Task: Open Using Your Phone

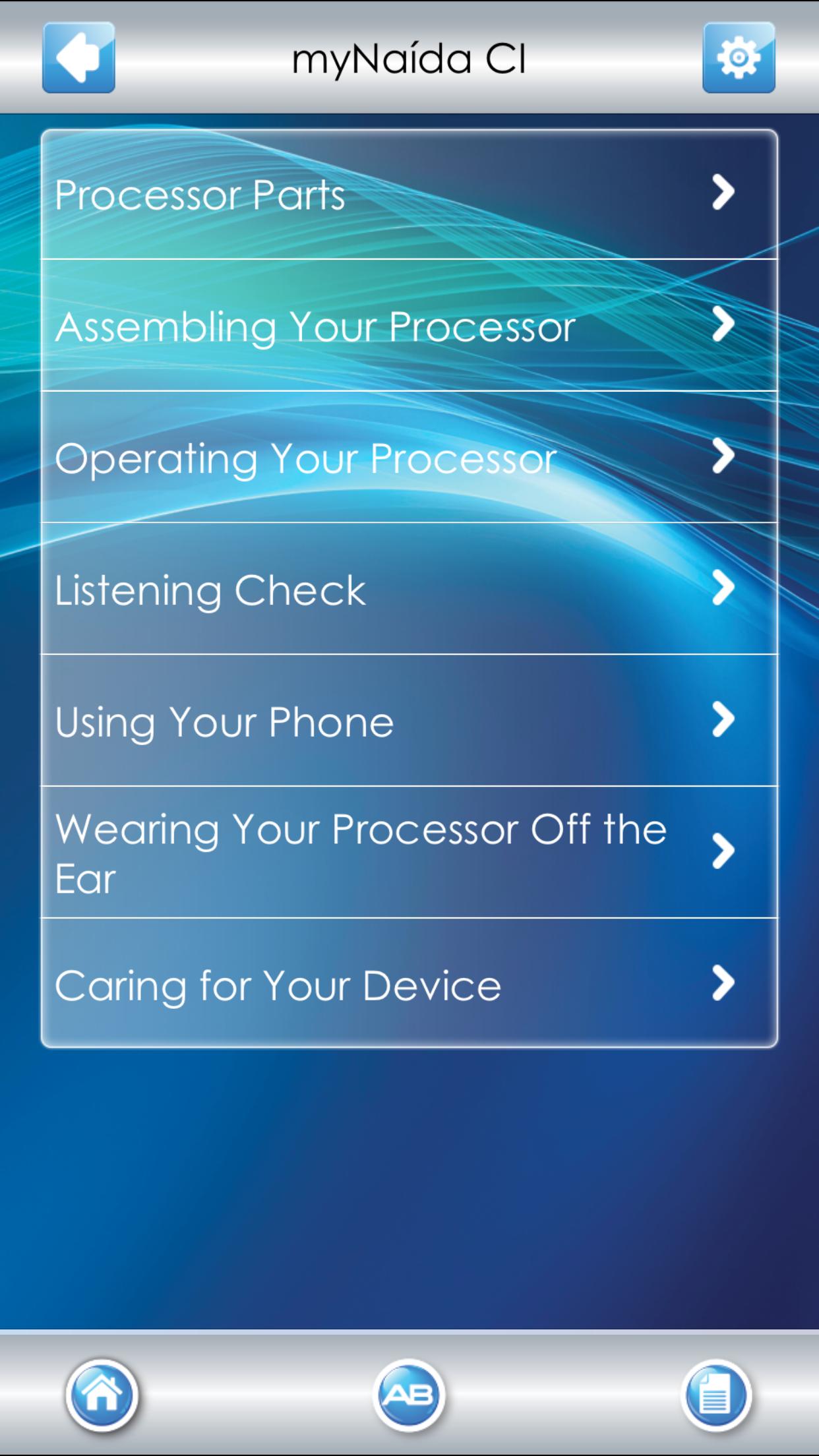Action: click(409, 721)
